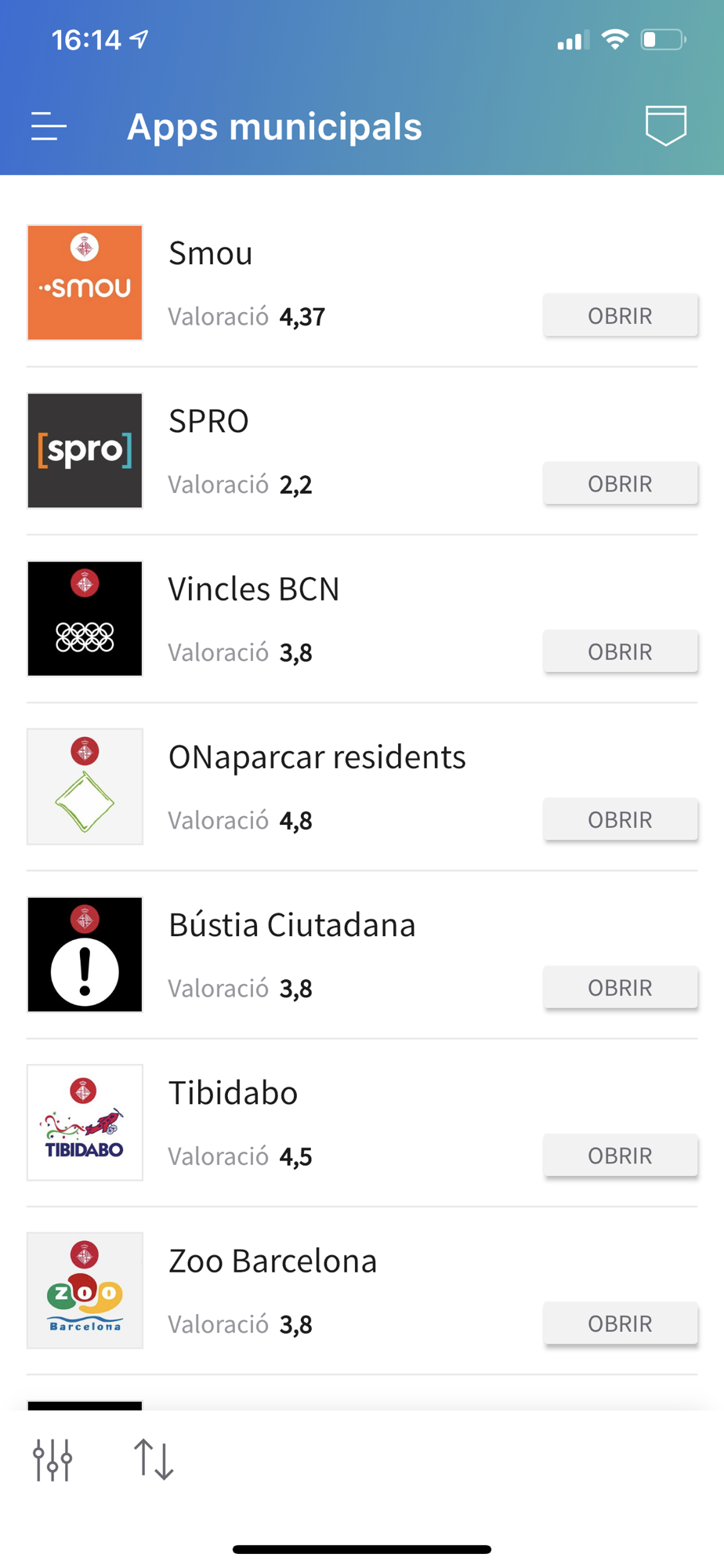Open Vincles BCN via OBRIR

(620, 652)
